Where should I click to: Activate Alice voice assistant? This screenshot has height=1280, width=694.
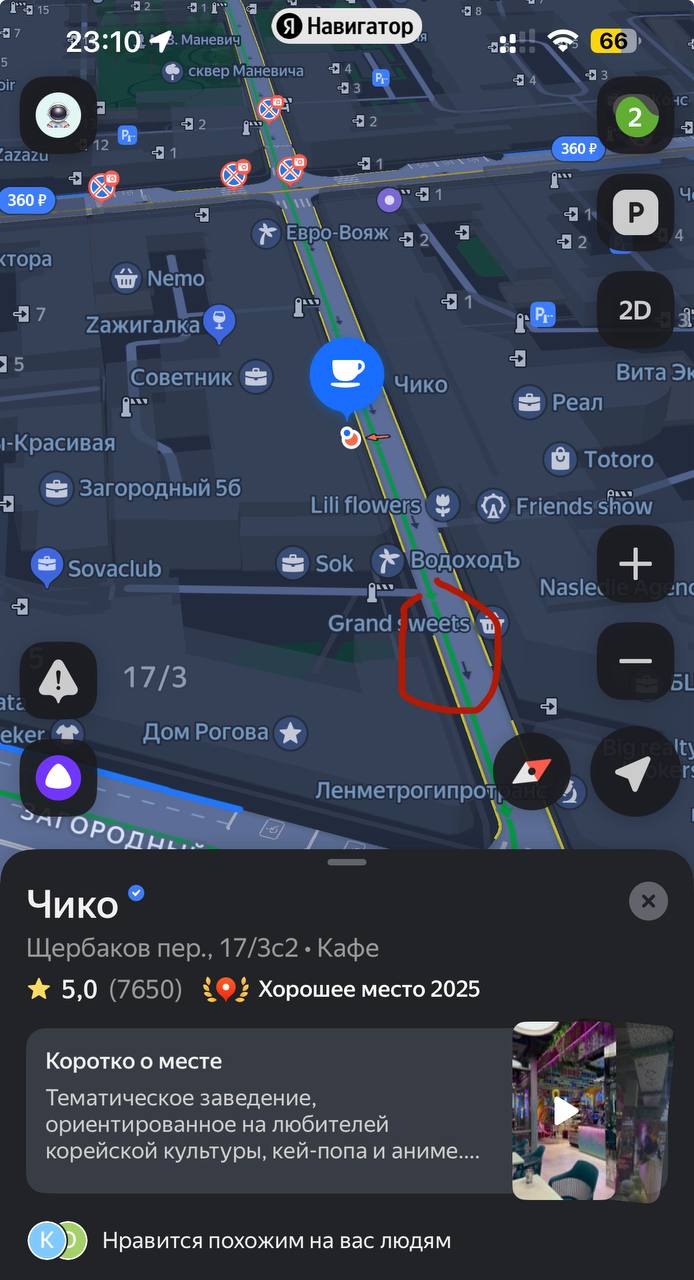[58, 777]
